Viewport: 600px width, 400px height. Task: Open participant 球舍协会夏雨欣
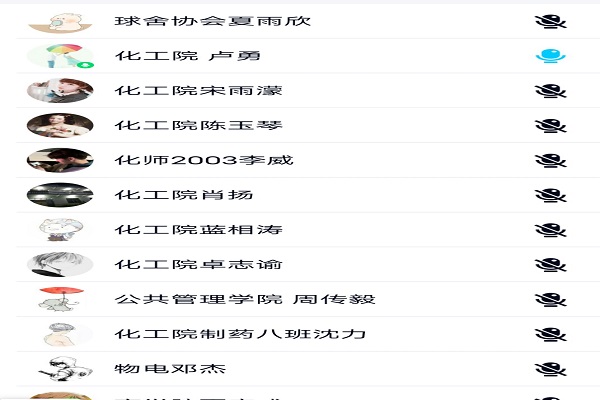tap(213, 21)
